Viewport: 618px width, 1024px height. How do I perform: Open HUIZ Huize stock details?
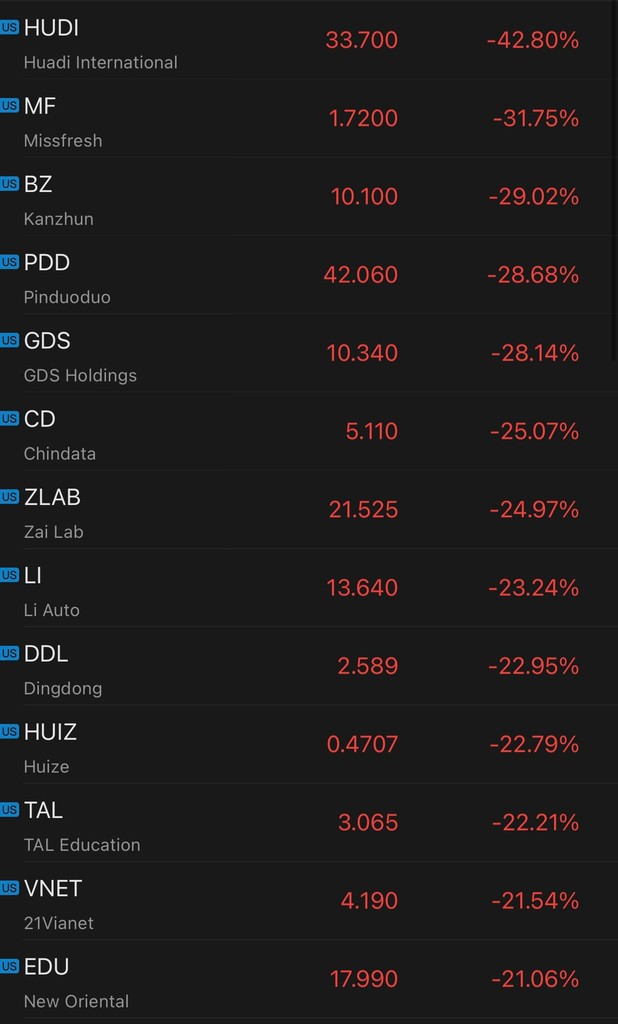[300, 744]
